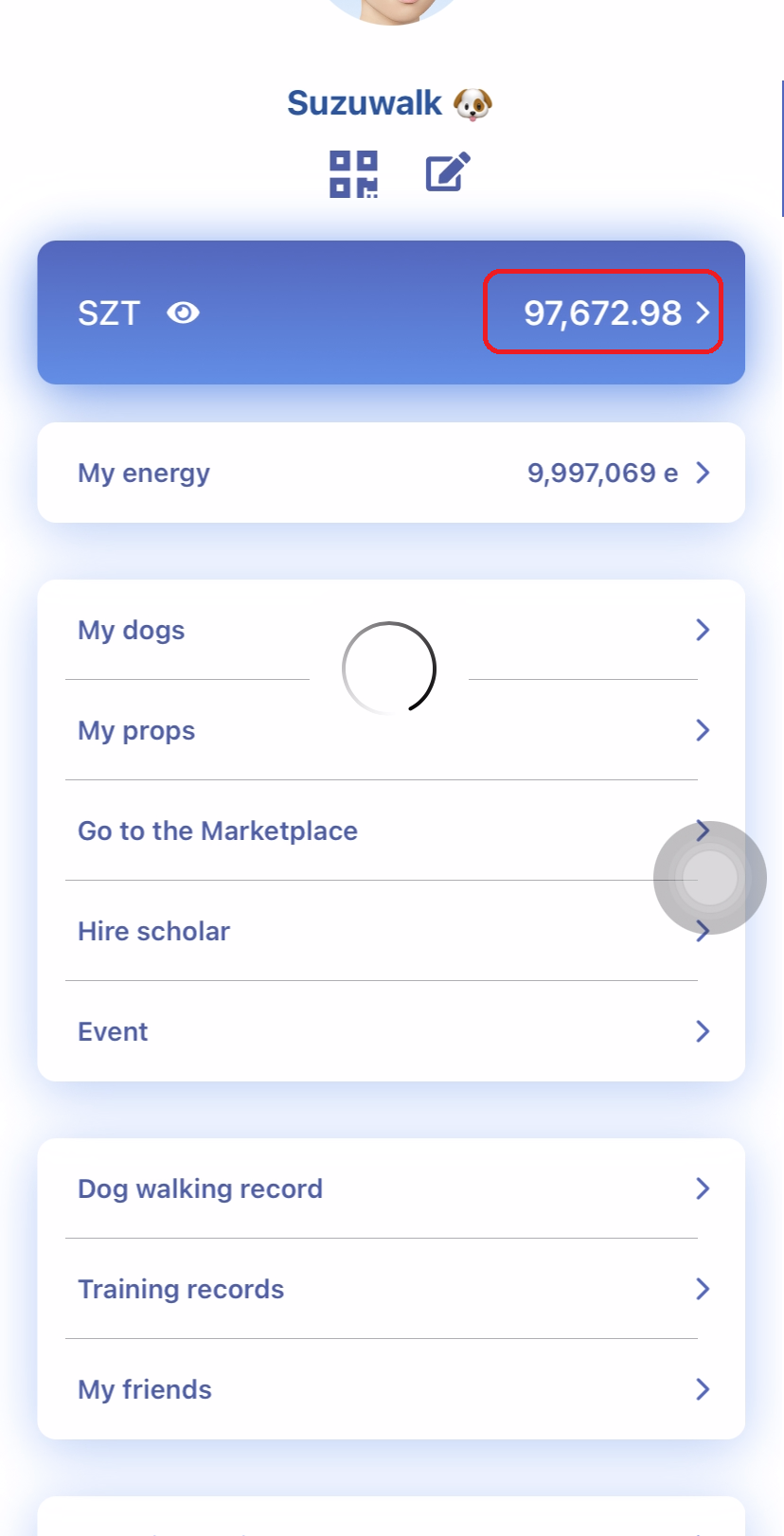Screen dimensions: 784x1536
Task: Open the My energy row
Action: [x=391, y=473]
